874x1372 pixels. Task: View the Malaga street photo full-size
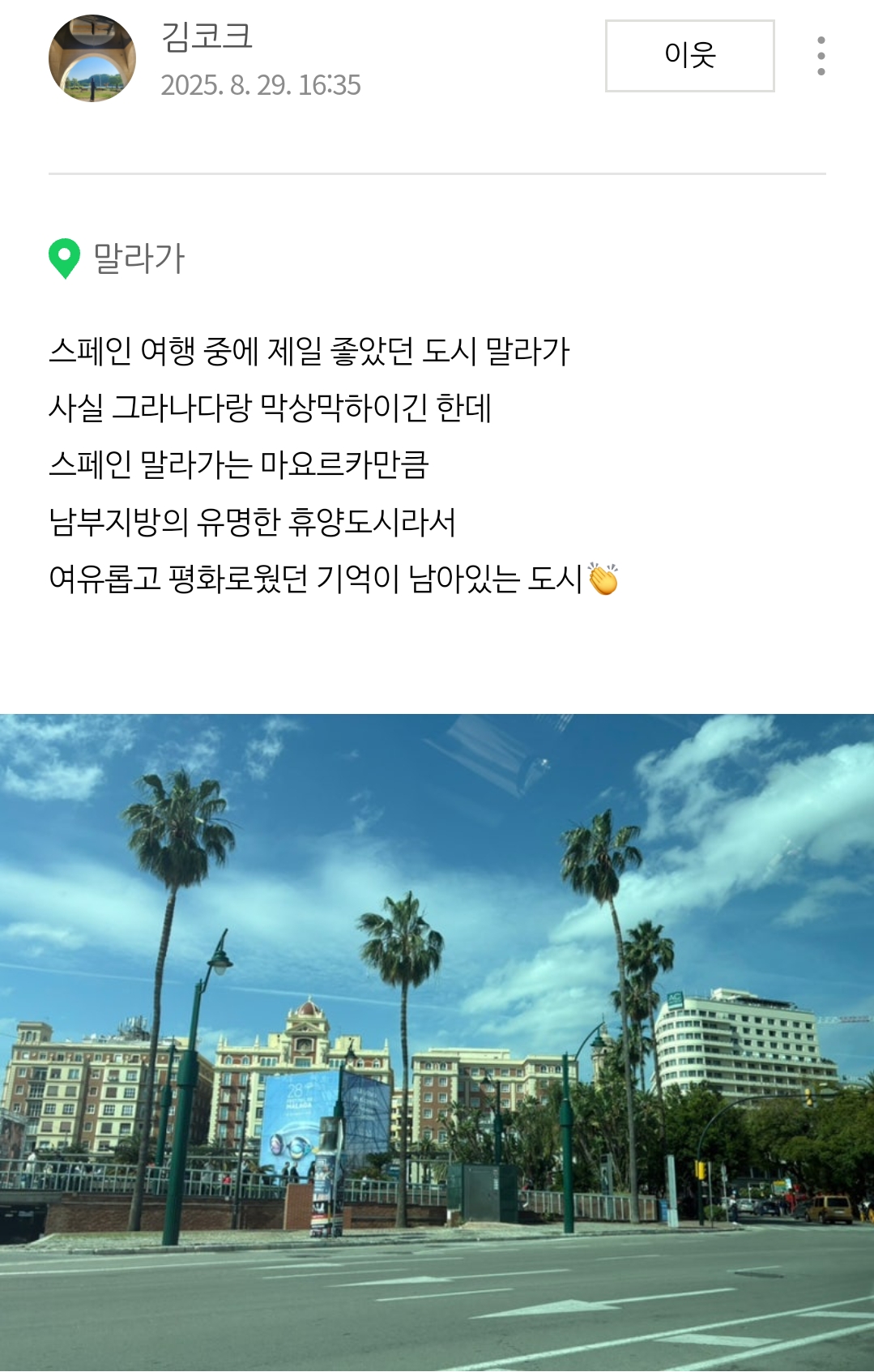(x=437, y=1041)
